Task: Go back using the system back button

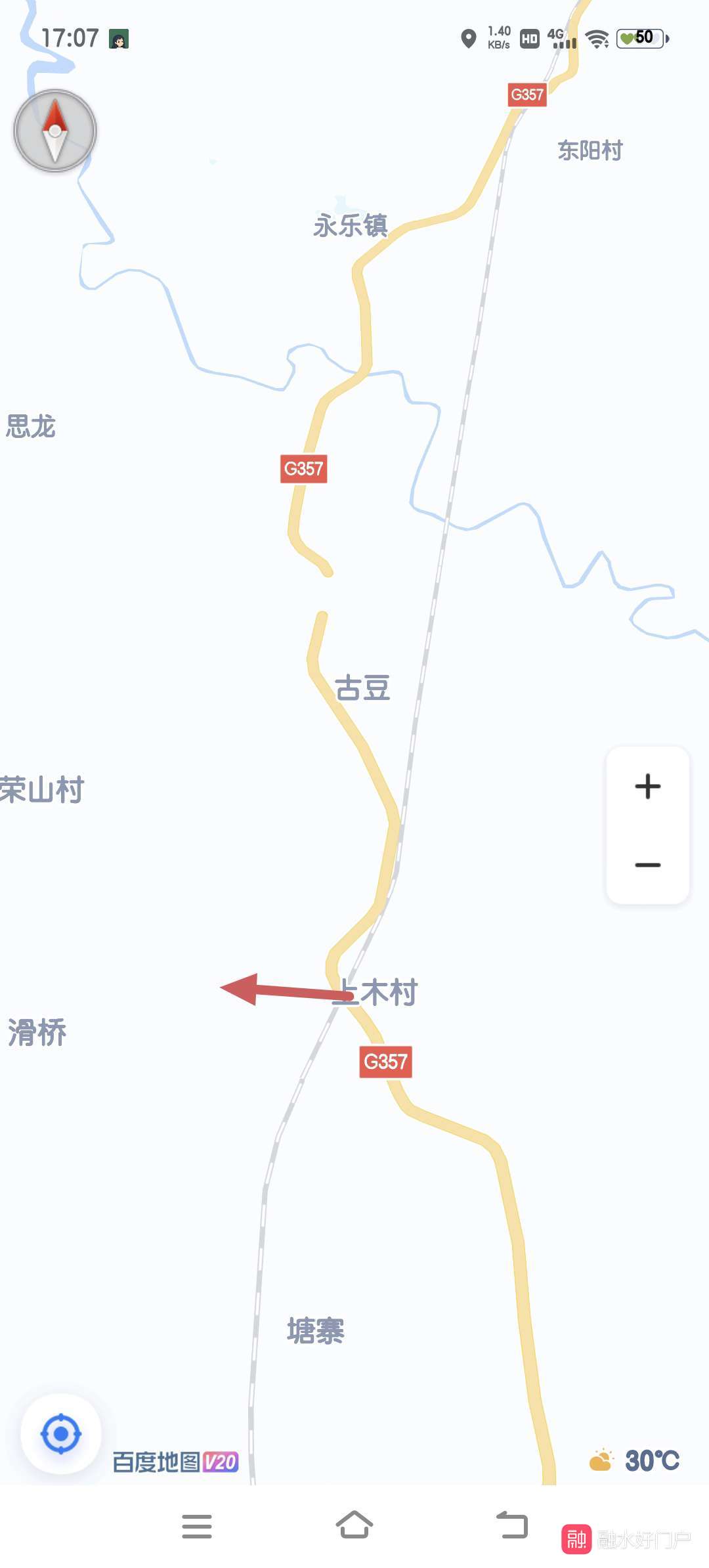Action: pos(512,1525)
